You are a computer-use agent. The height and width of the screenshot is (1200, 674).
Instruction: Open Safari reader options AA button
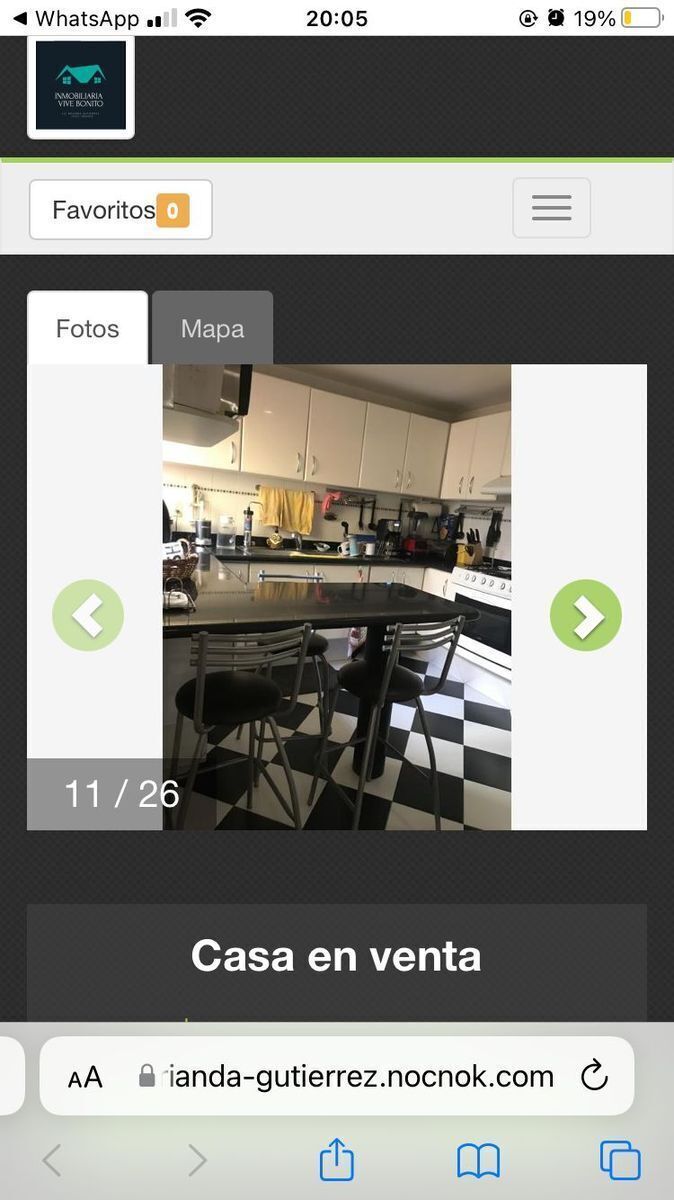click(x=85, y=1077)
